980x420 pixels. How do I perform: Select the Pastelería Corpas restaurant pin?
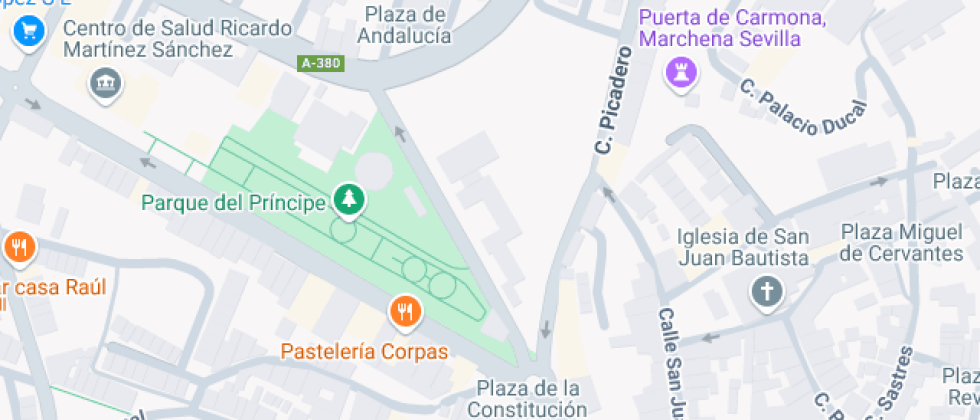click(405, 312)
